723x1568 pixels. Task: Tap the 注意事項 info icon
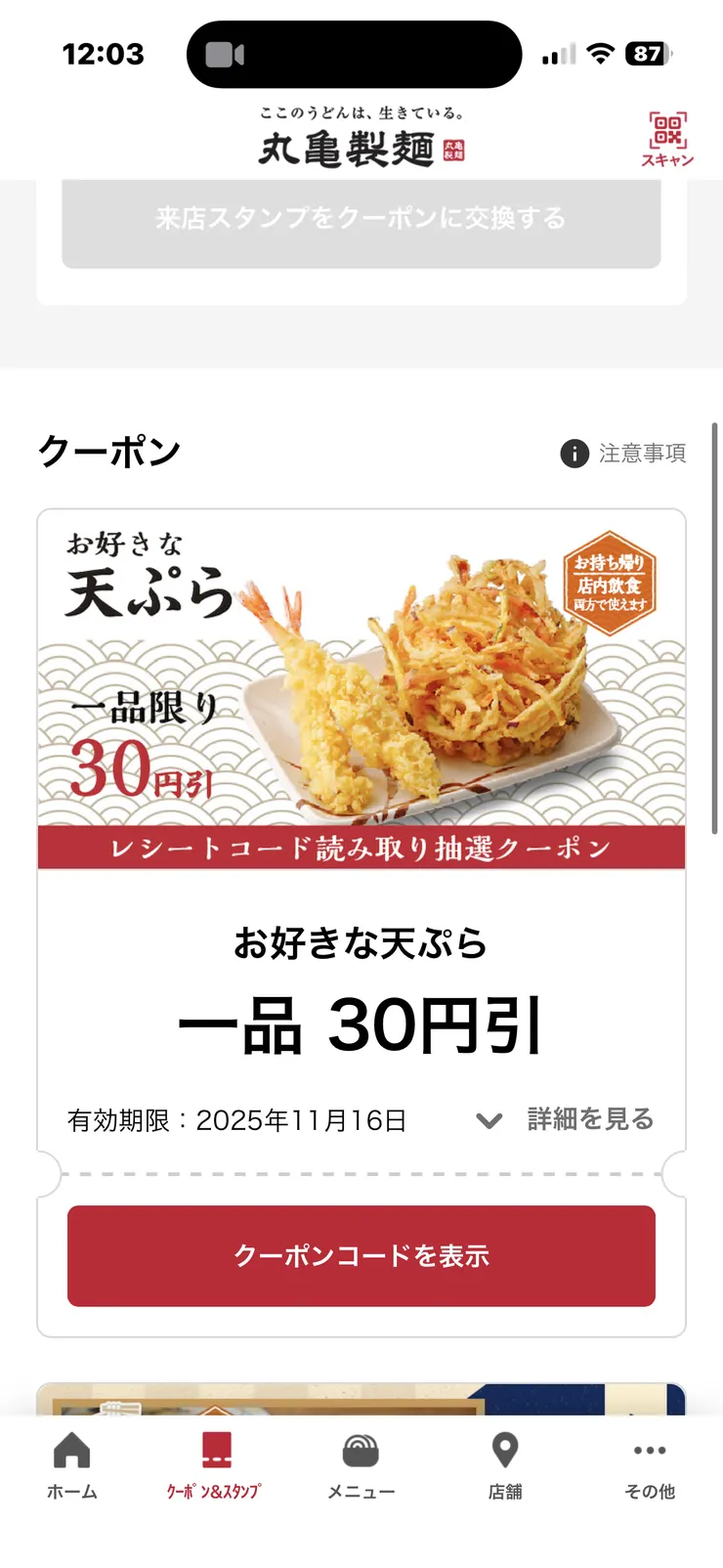coord(572,454)
